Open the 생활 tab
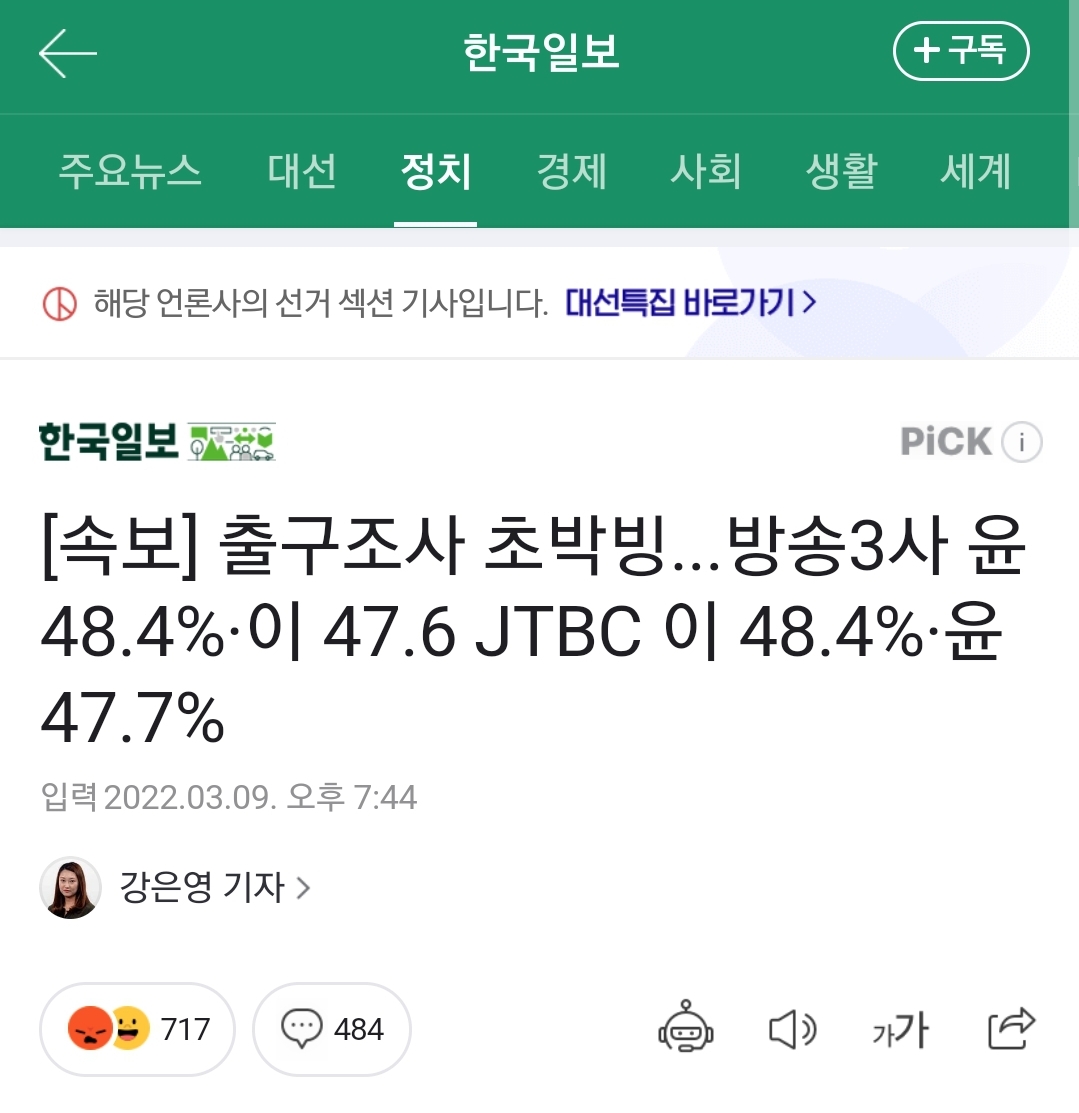 841,172
